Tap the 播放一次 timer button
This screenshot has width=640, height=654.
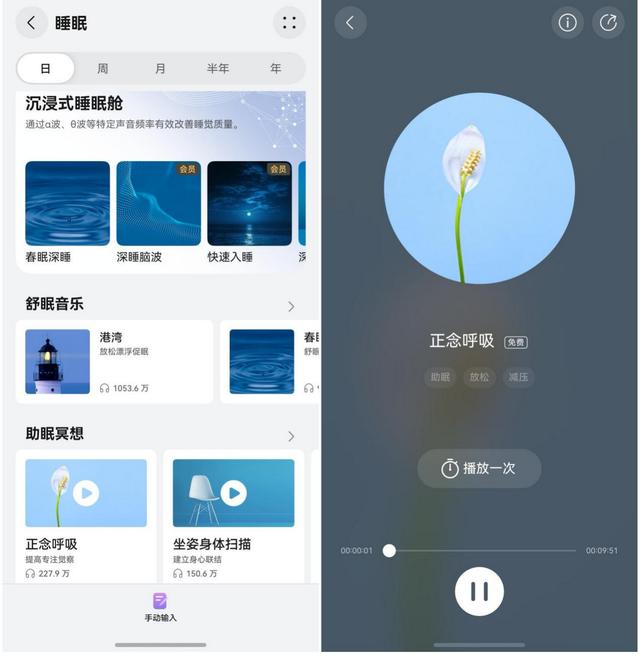(479, 468)
